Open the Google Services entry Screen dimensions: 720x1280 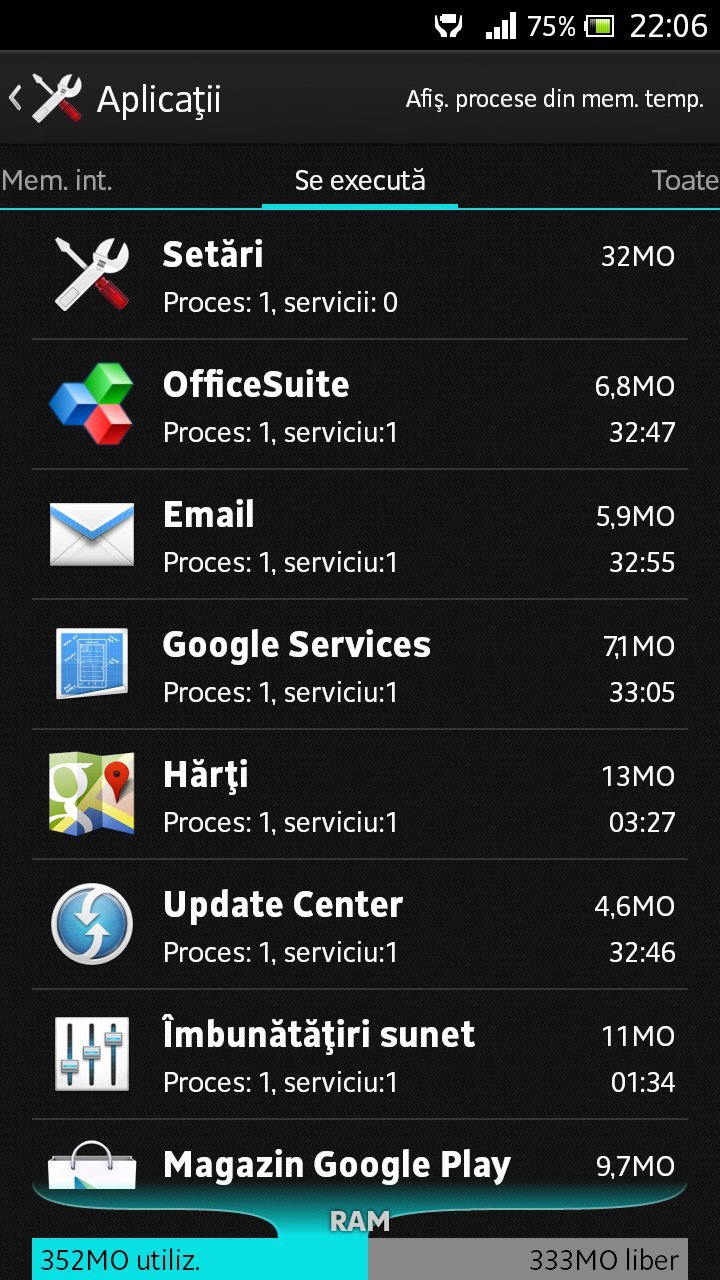[x=360, y=665]
